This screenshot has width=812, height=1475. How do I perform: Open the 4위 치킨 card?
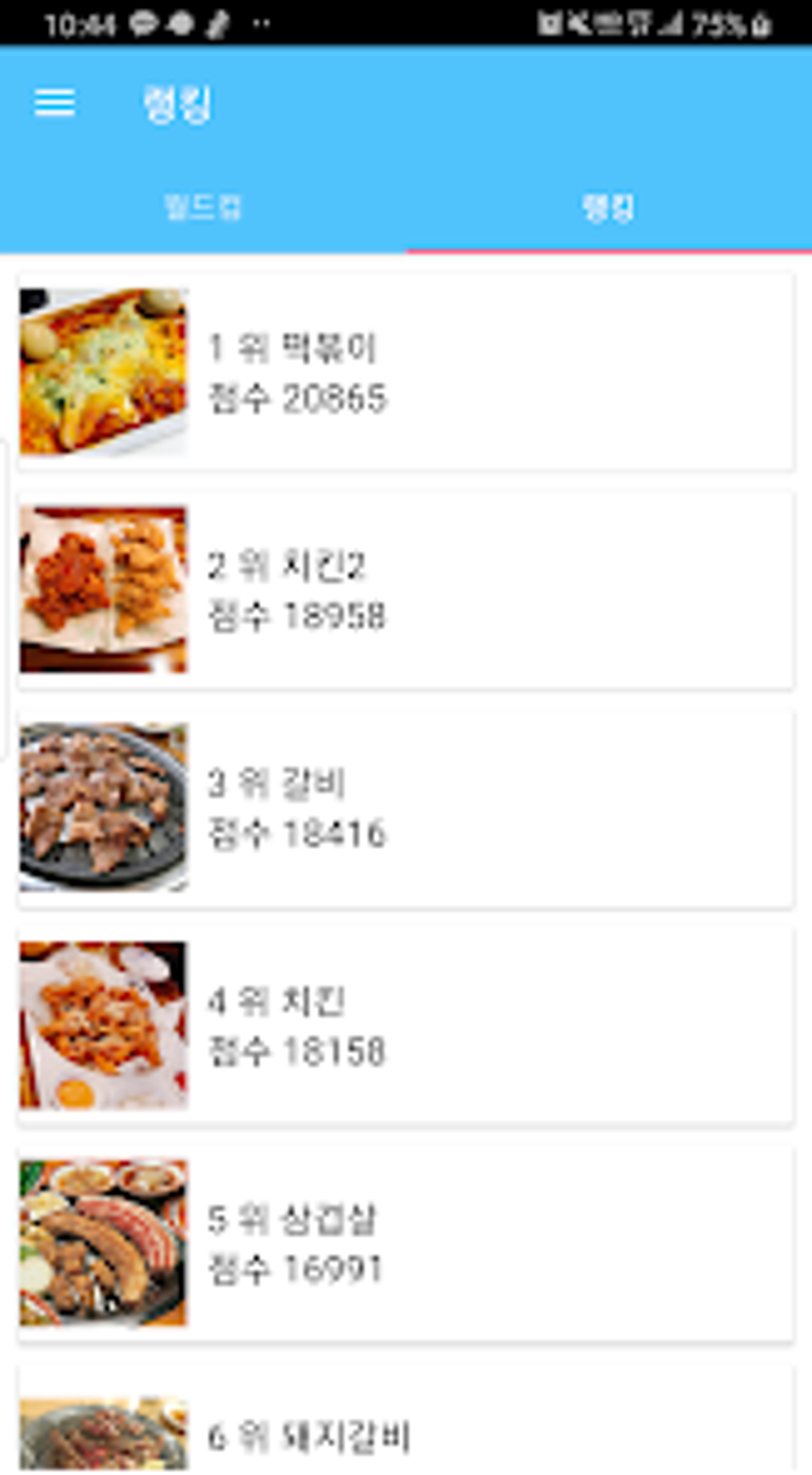pos(406,1026)
